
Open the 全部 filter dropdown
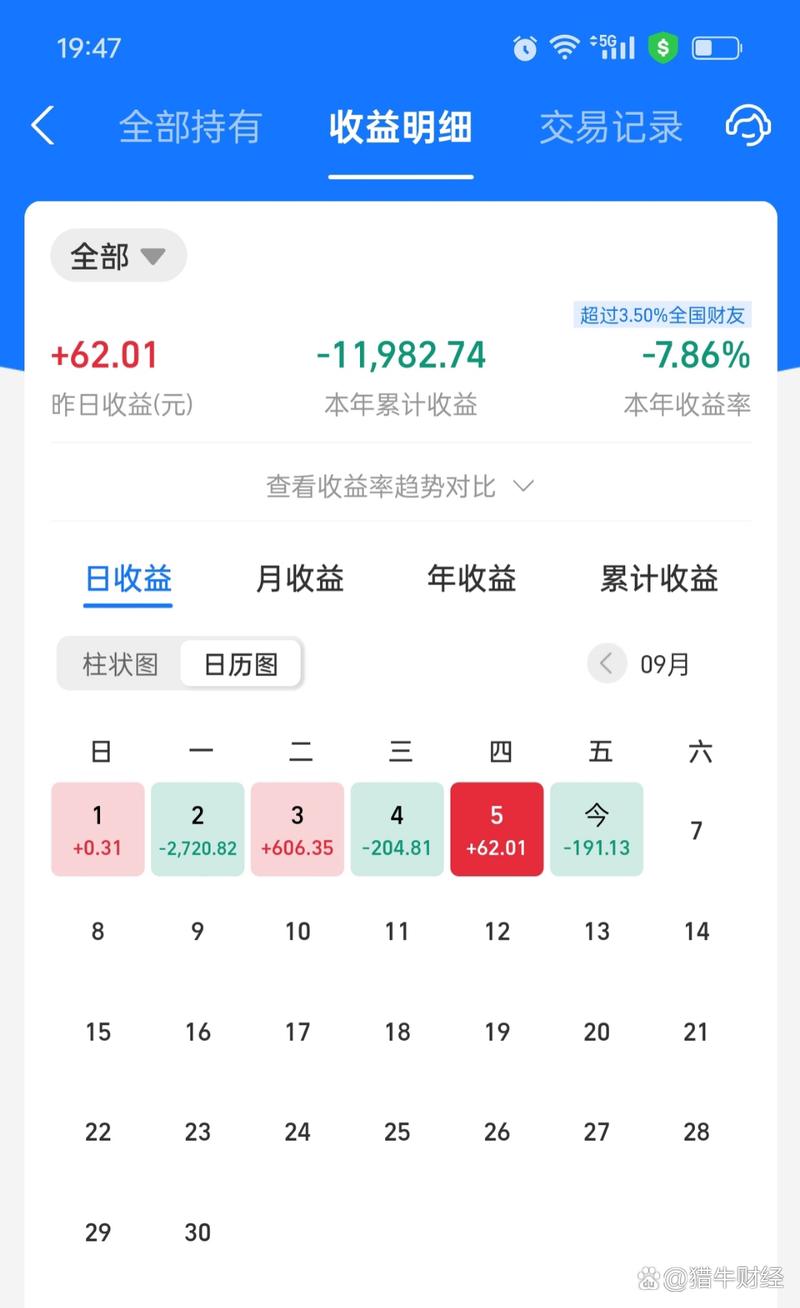(117, 256)
